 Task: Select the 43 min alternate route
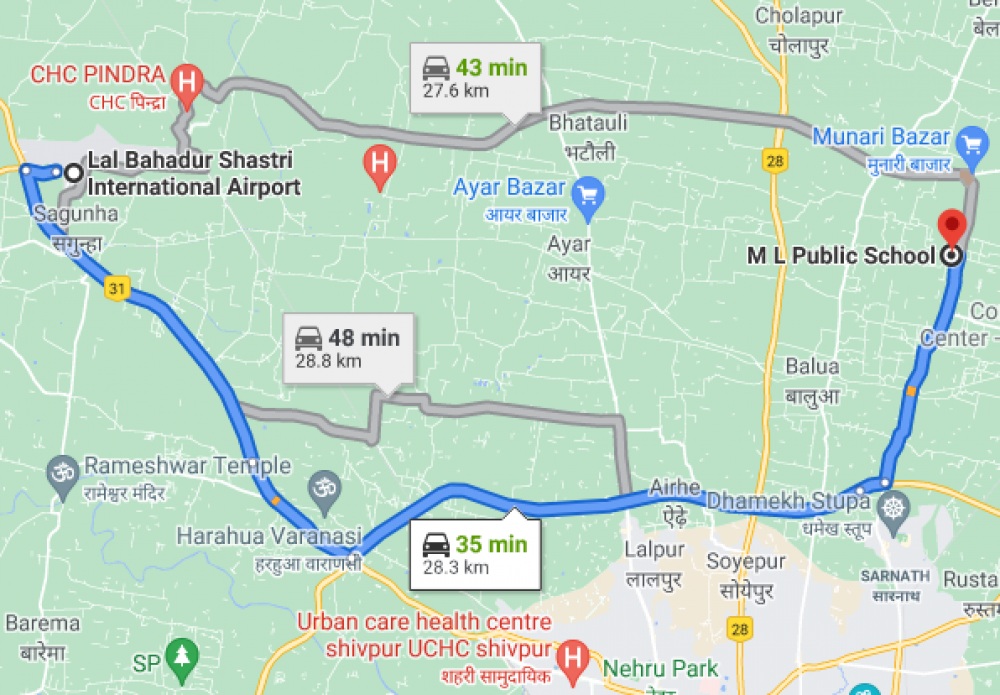(473, 79)
